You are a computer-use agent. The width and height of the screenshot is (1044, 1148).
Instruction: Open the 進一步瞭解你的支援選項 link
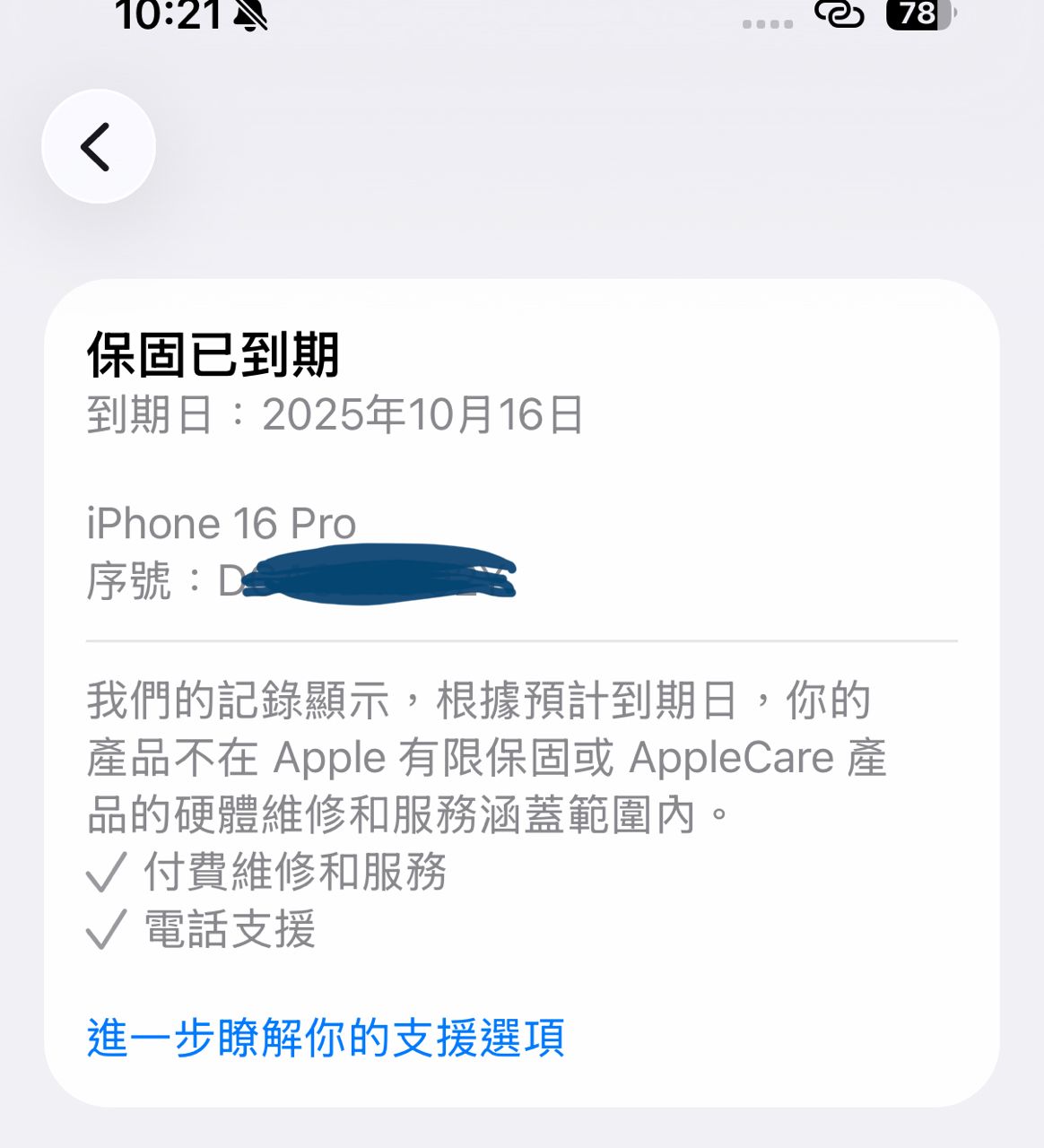click(326, 1038)
